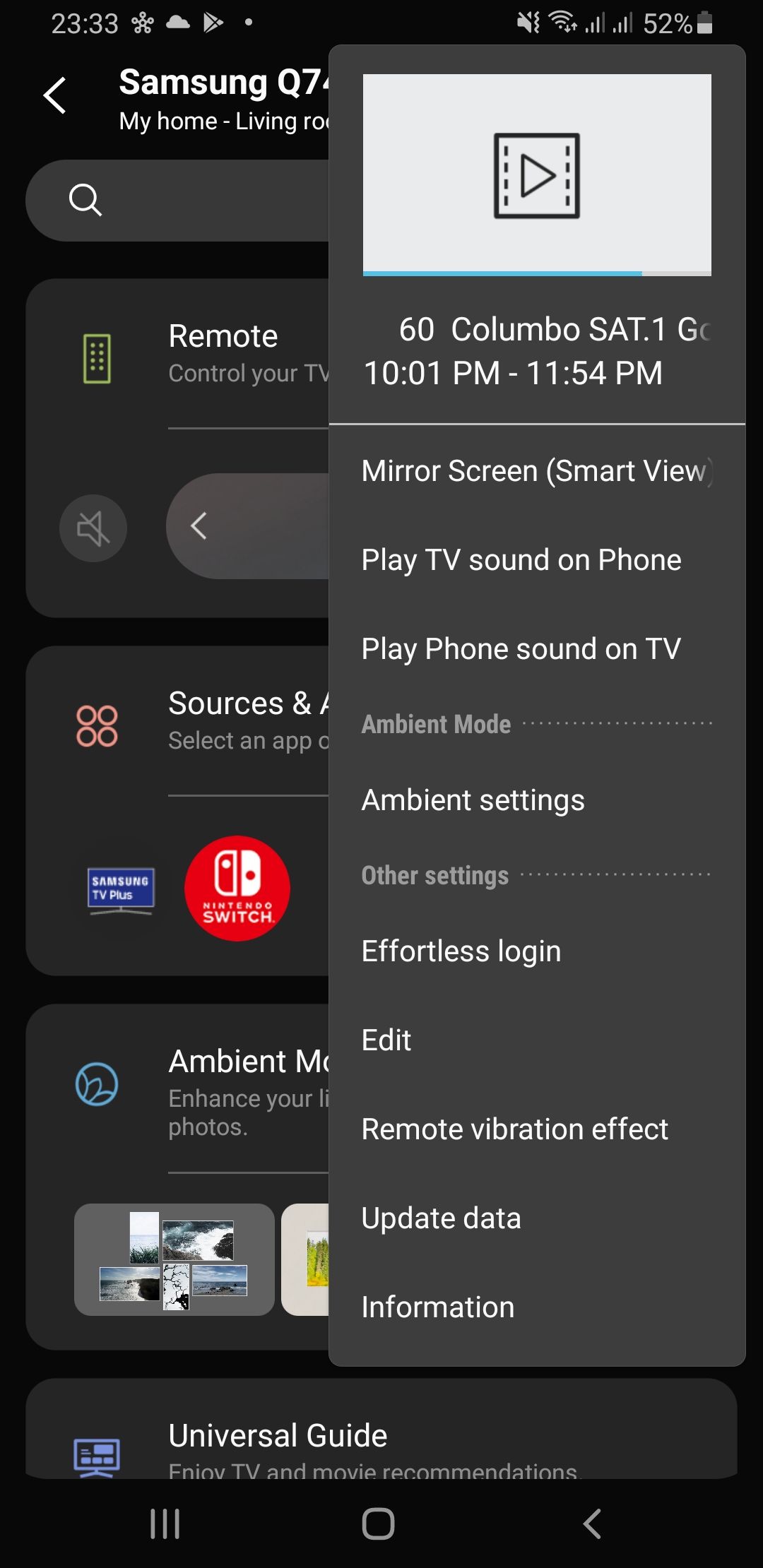763x1568 pixels.
Task: Launch the Nintendo Switch app
Action: [x=237, y=889]
